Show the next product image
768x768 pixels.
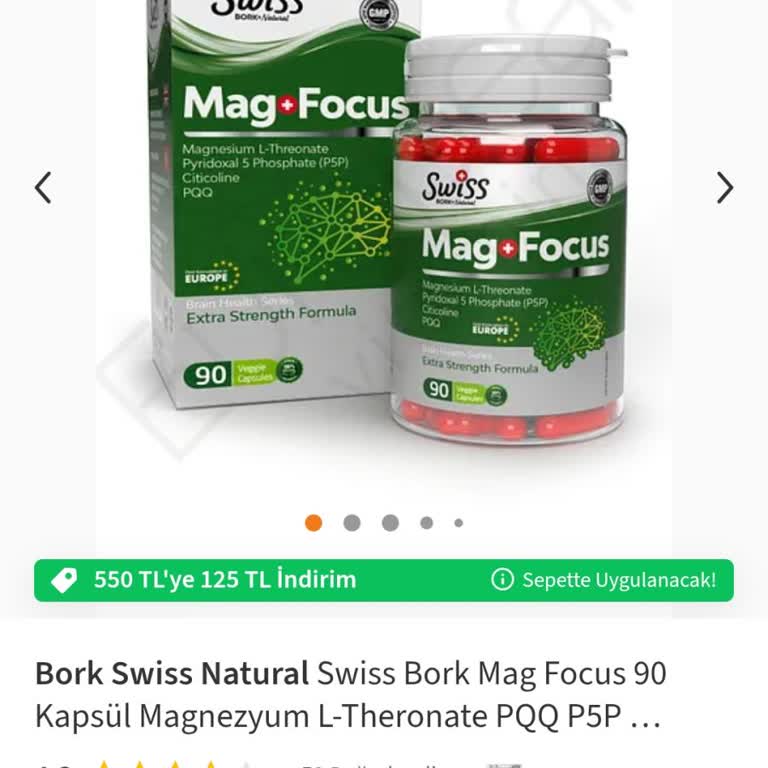pos(725,188)
